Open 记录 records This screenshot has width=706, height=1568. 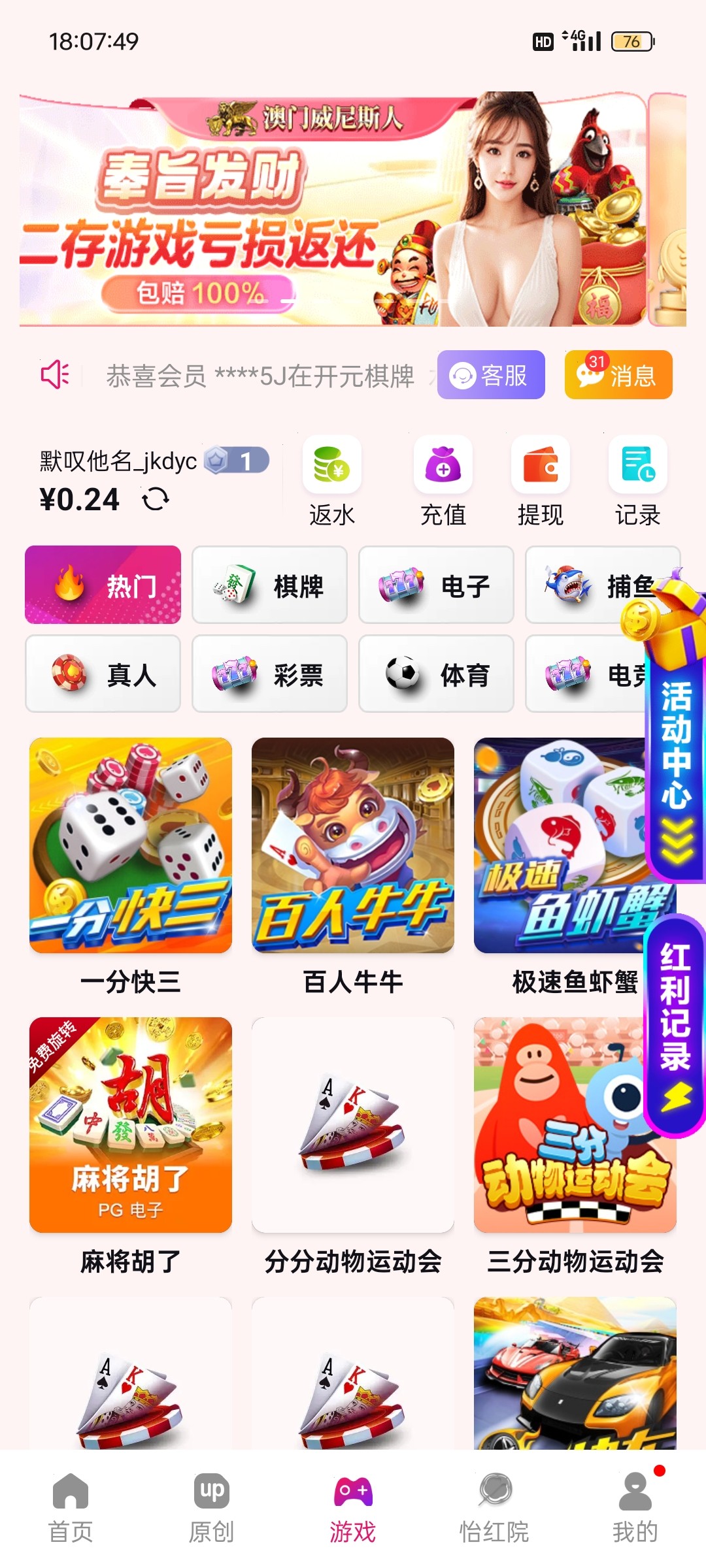click(x=637, y=482)
